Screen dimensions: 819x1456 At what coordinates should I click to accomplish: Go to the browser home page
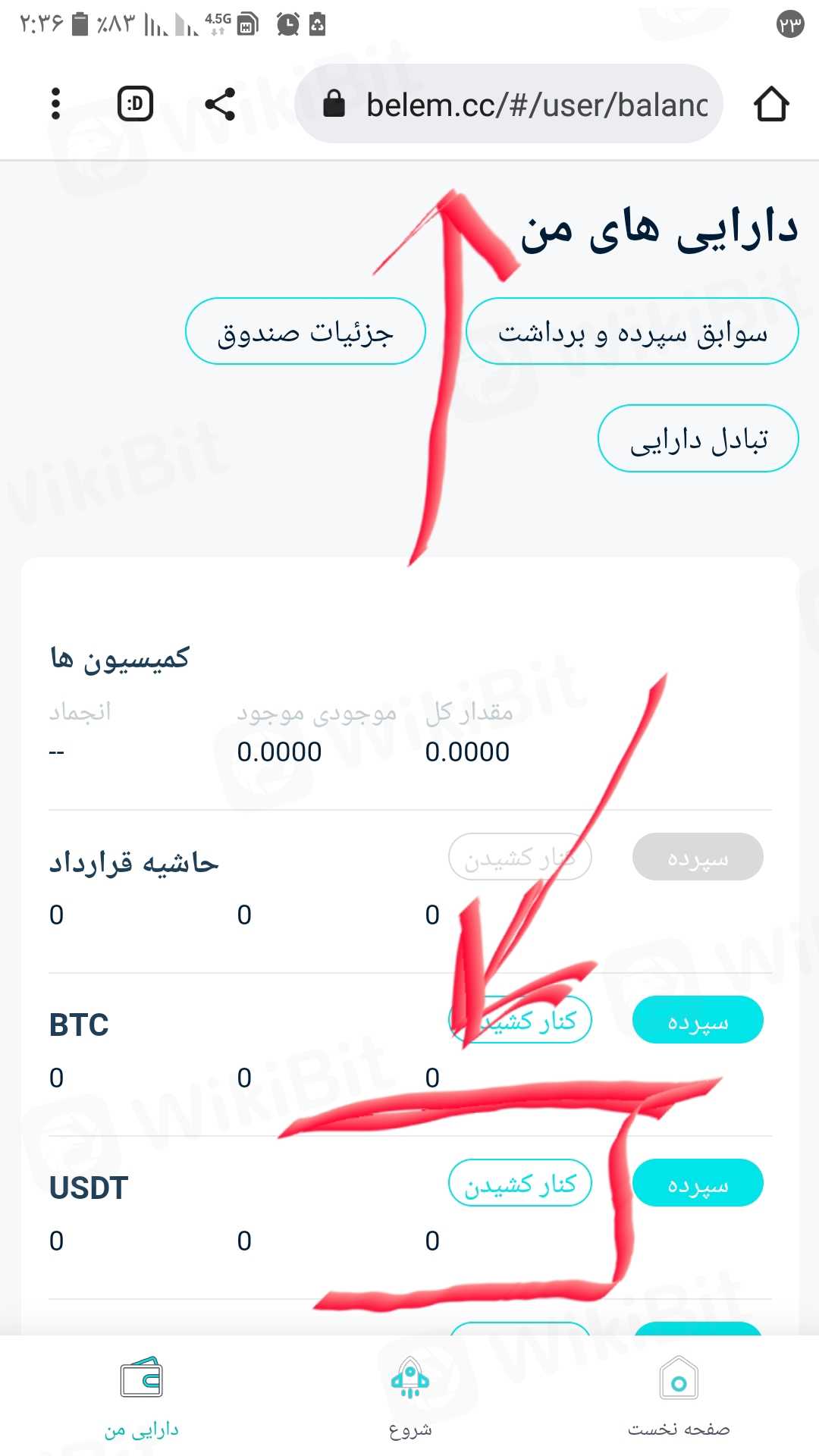771,104
